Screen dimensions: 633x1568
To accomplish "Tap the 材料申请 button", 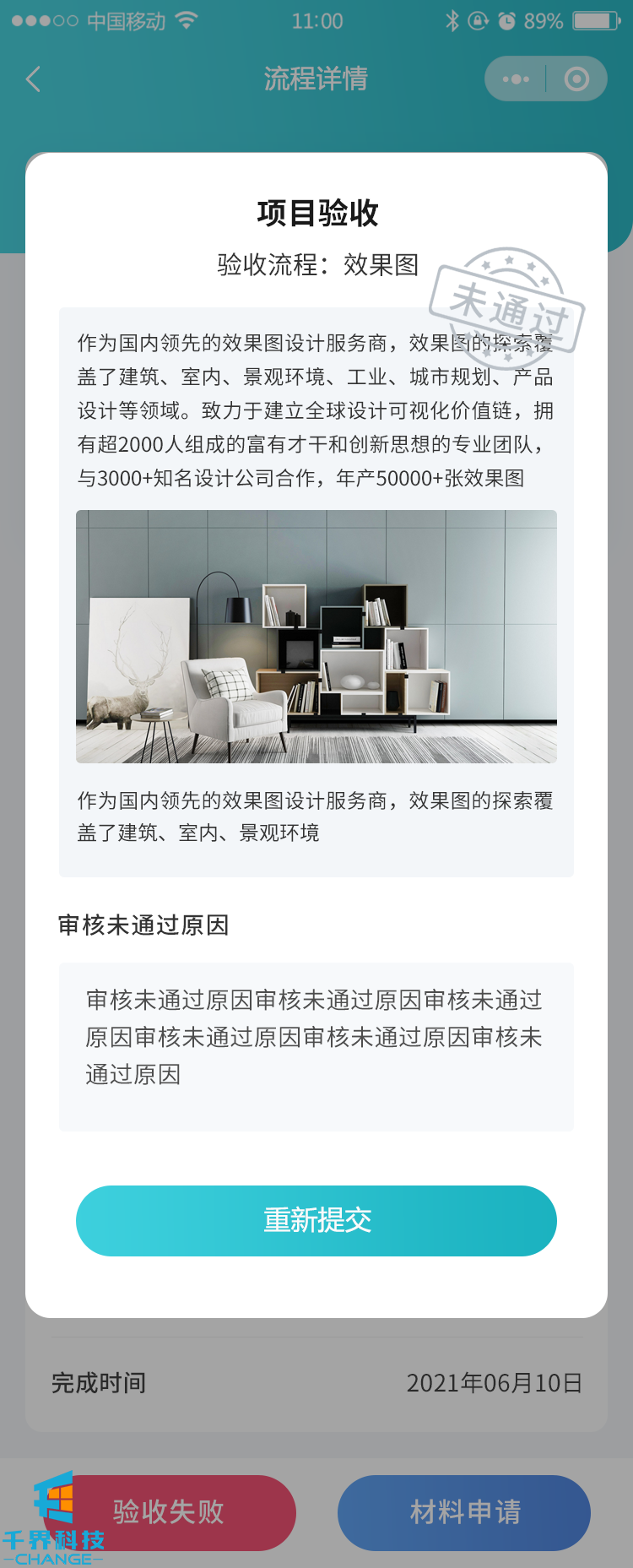I will [464, 1511].
